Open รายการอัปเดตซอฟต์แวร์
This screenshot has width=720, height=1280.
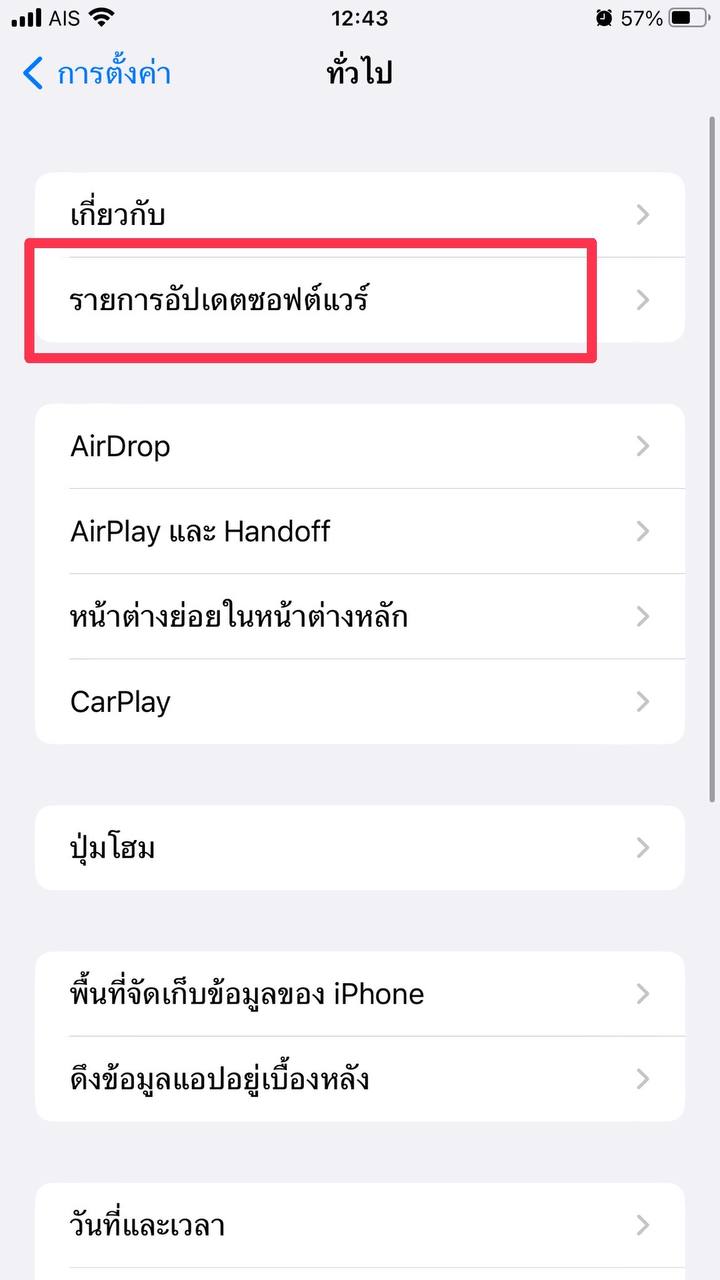[x=360, y=299]
